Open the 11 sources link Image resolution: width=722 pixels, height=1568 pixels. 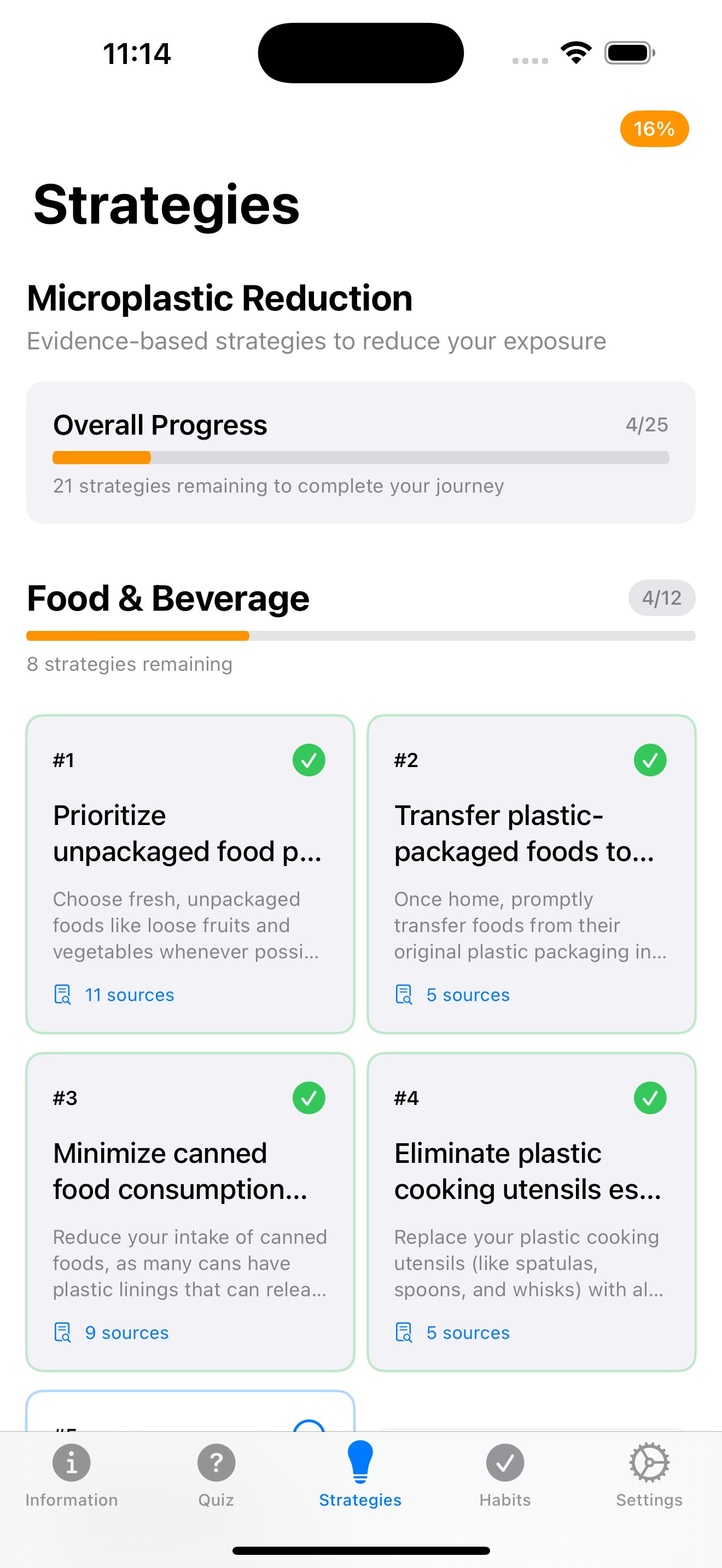[130, 994]
